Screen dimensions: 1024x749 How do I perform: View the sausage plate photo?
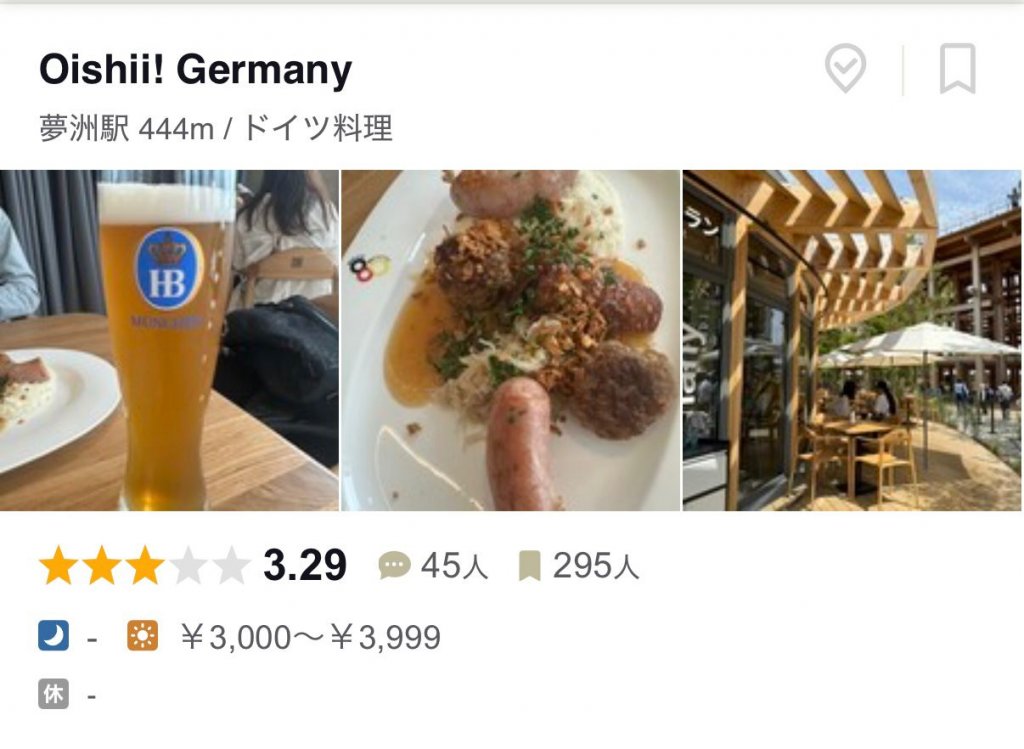click(x=510, y=340)
